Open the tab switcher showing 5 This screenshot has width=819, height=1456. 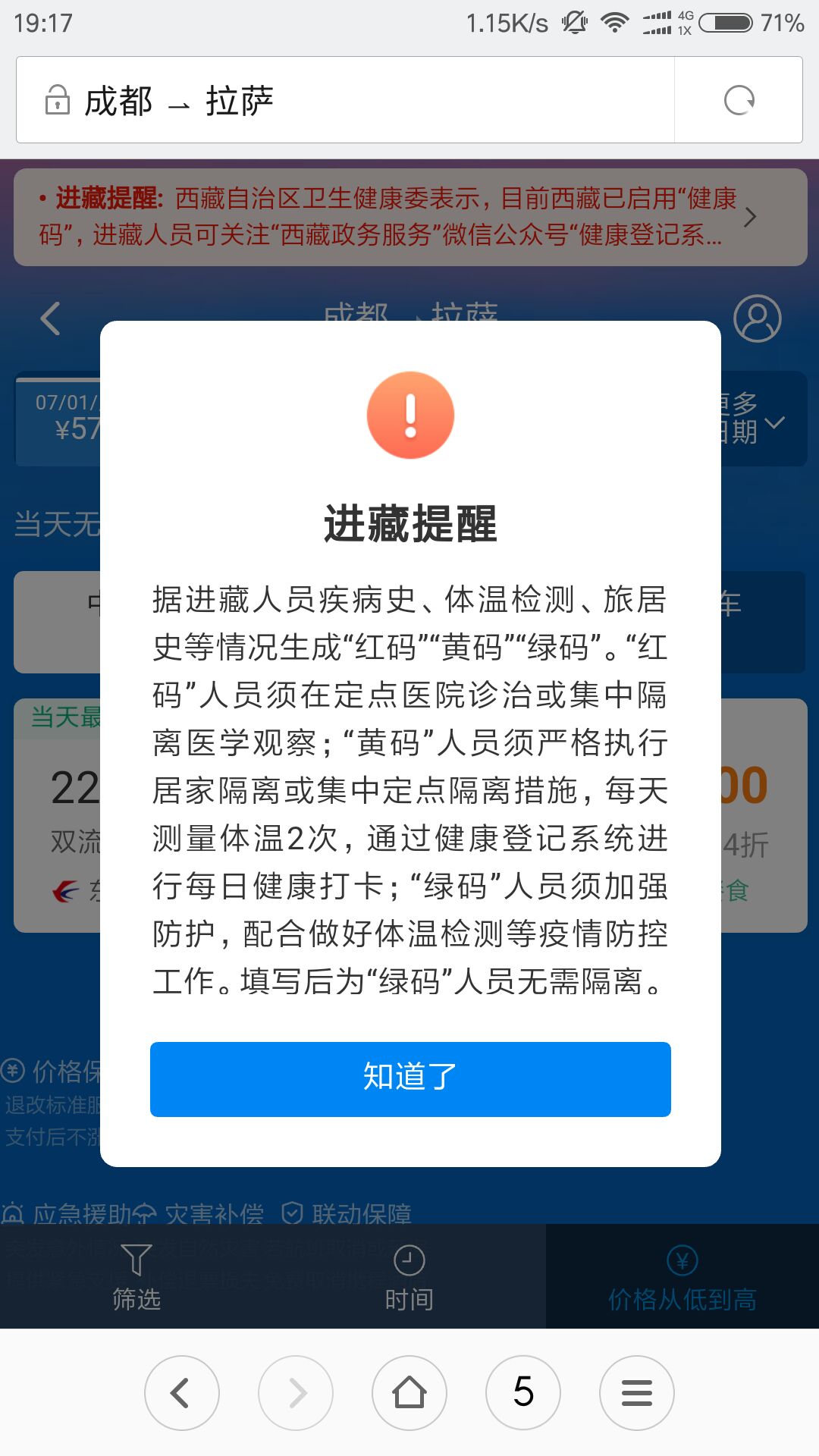click(523, 1392)
